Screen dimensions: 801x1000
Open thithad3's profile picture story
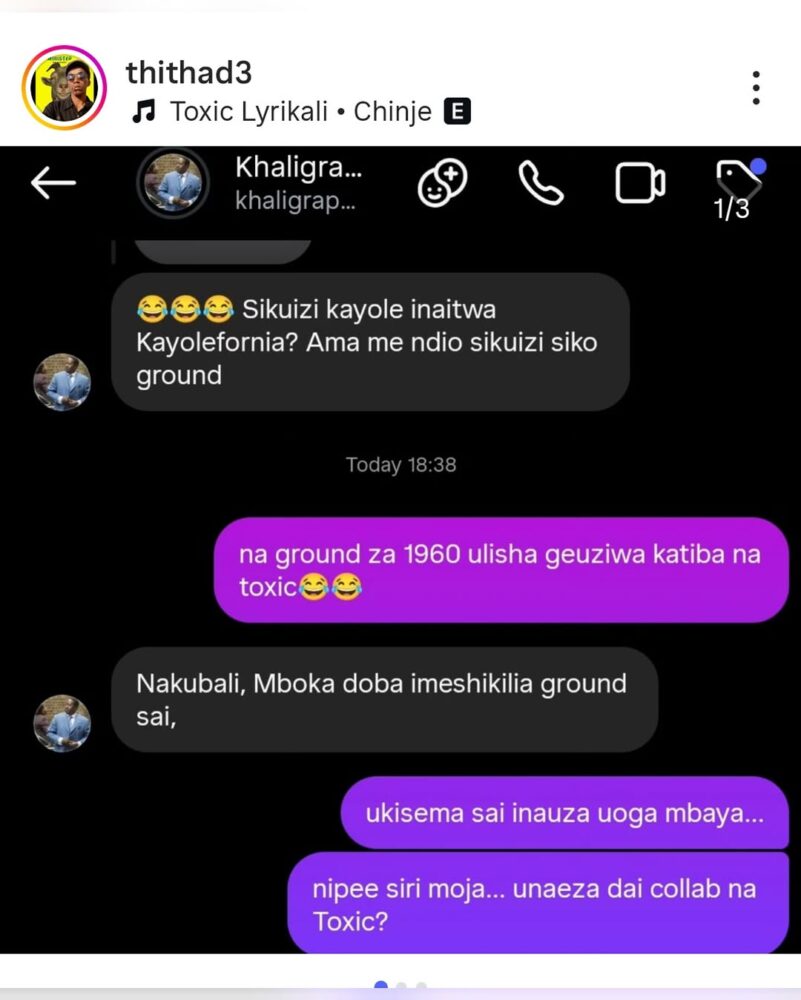(x=64, y=88)
